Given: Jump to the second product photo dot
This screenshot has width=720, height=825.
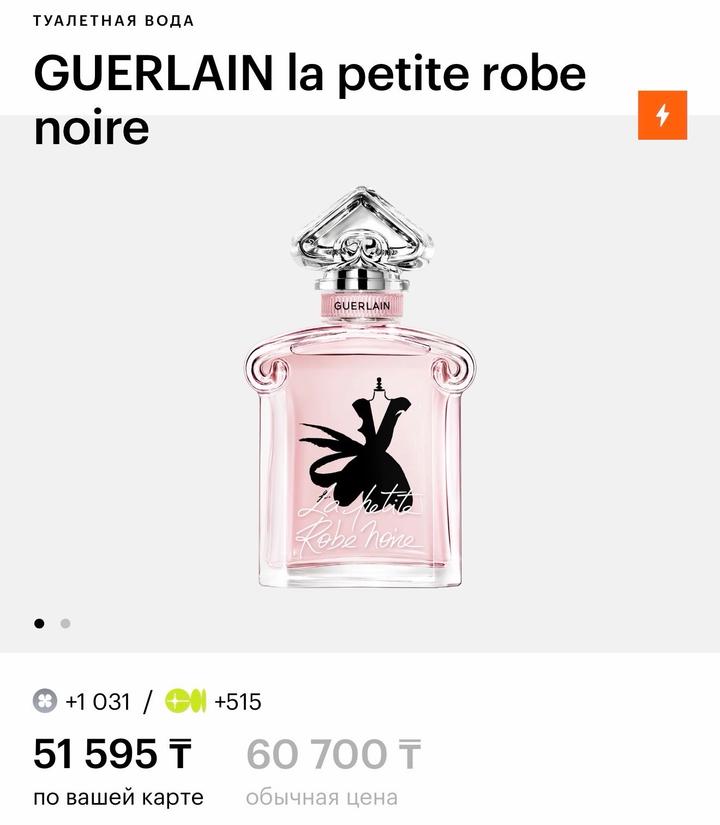Looking at the screenshot, I should [x=66, y=623].
